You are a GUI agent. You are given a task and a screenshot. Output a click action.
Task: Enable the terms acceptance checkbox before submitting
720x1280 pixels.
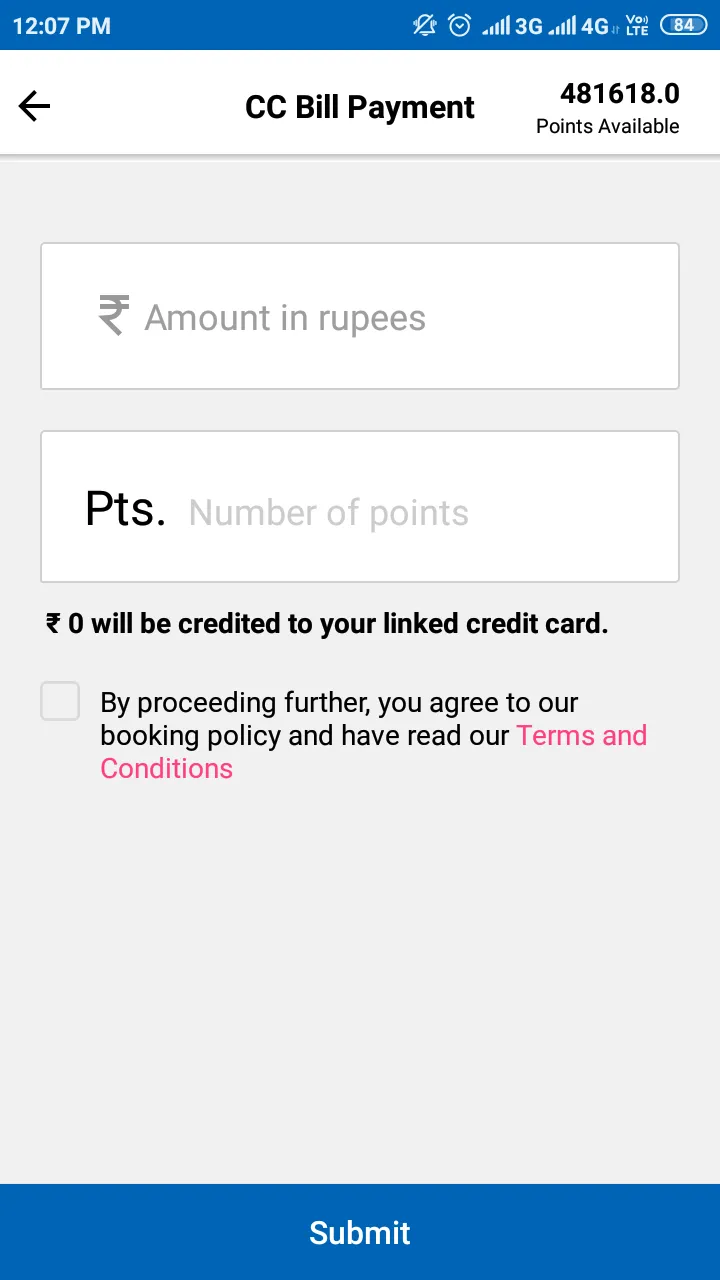pos(60,701)
